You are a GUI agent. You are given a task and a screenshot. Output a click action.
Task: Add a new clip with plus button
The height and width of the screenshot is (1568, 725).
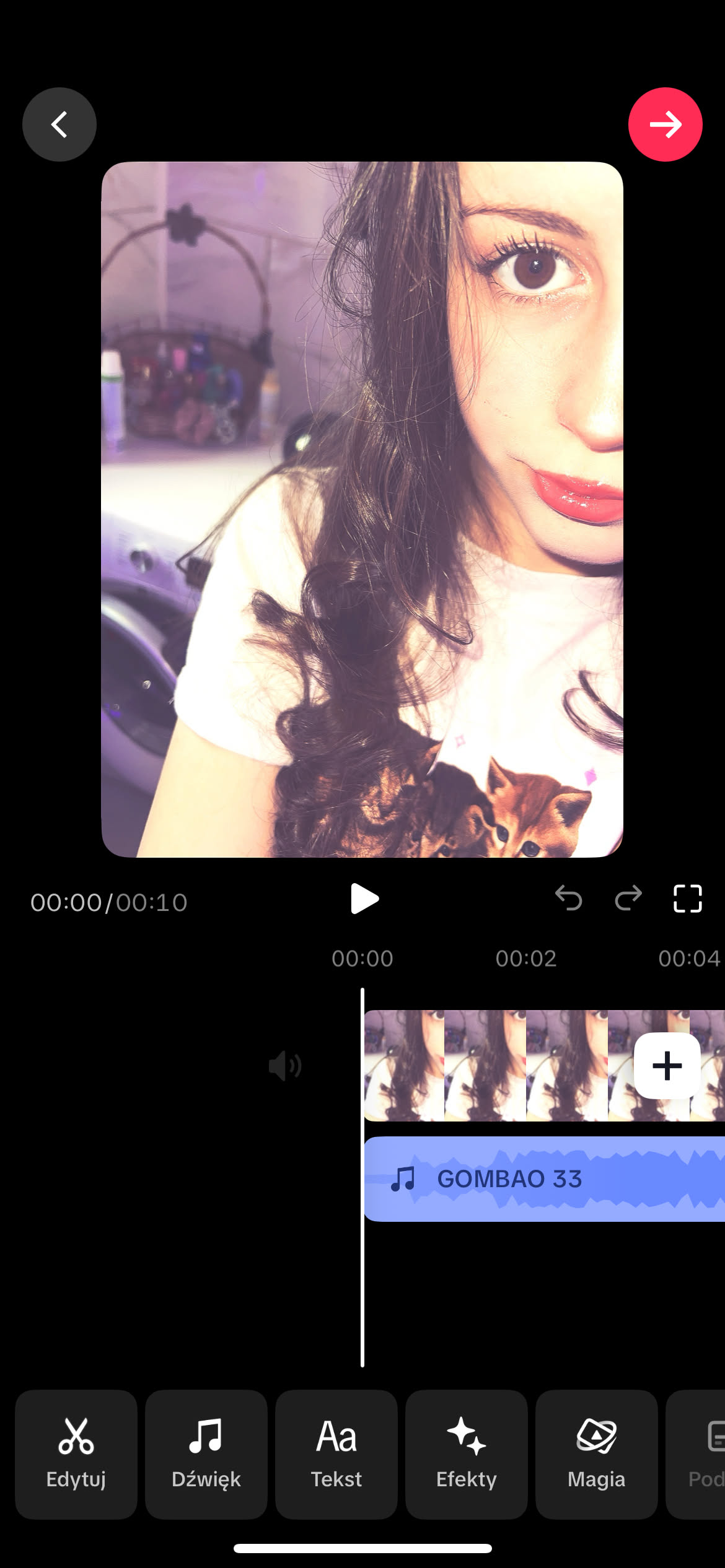(x=667, y=1066)
